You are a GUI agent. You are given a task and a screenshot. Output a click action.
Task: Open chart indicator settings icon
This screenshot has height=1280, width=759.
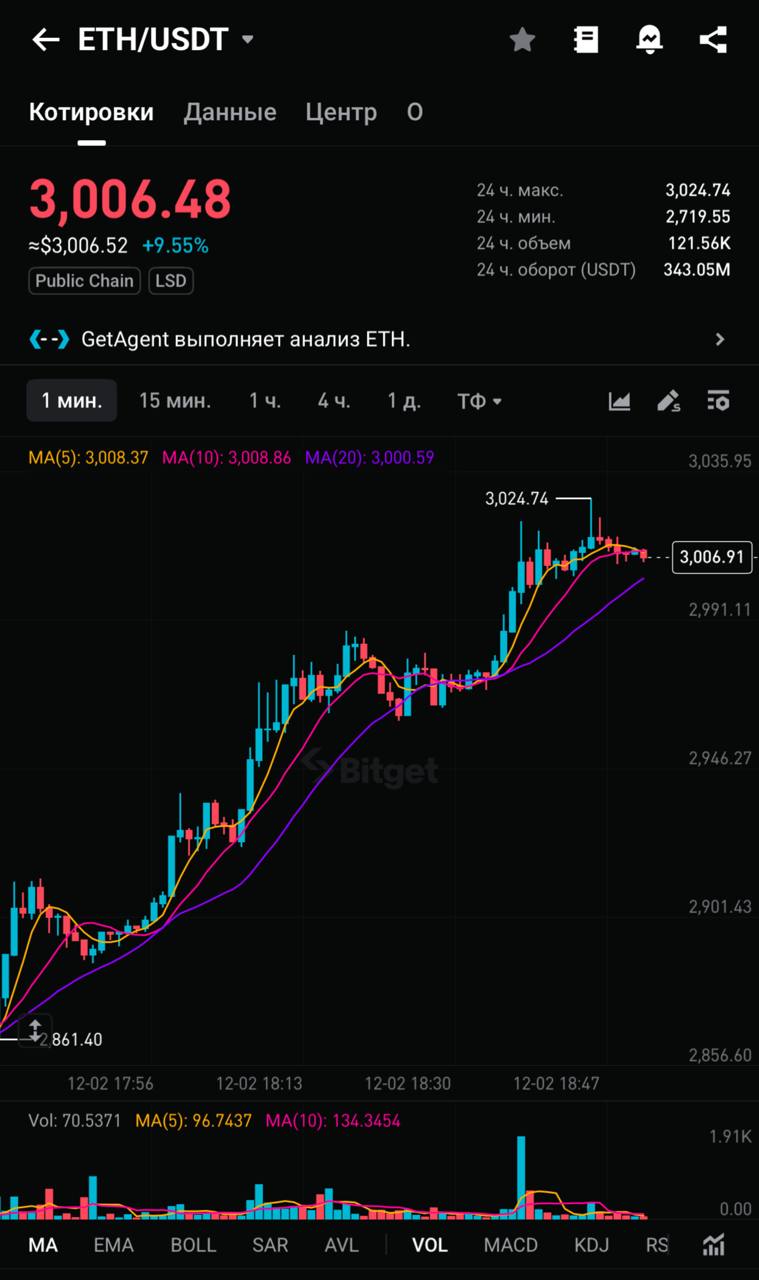click(x=718, y=401)
